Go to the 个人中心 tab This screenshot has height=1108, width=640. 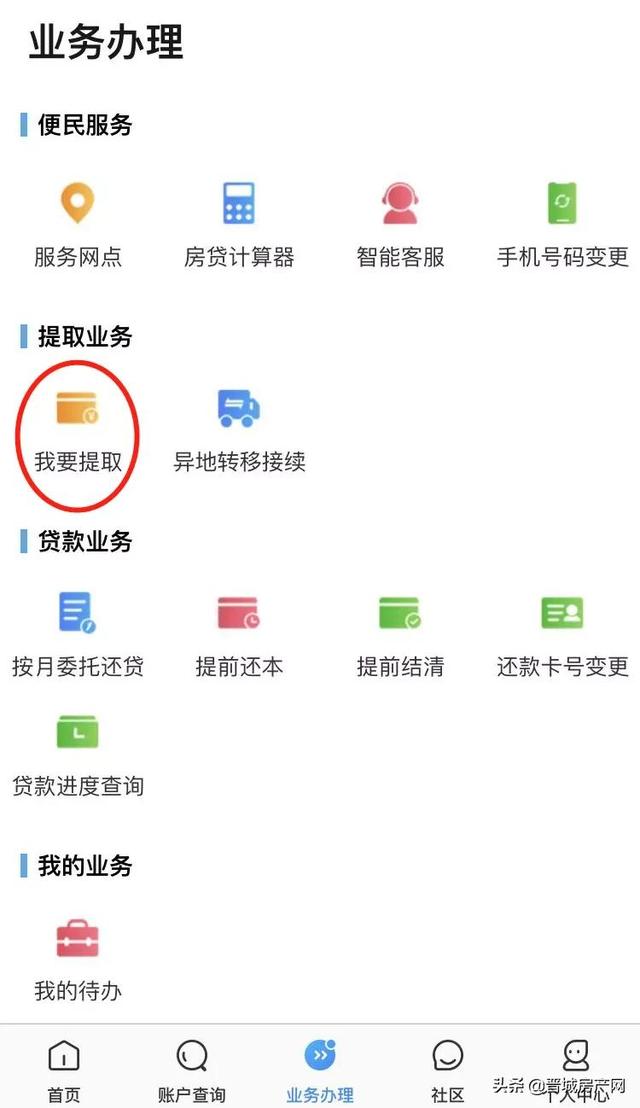576,1068
